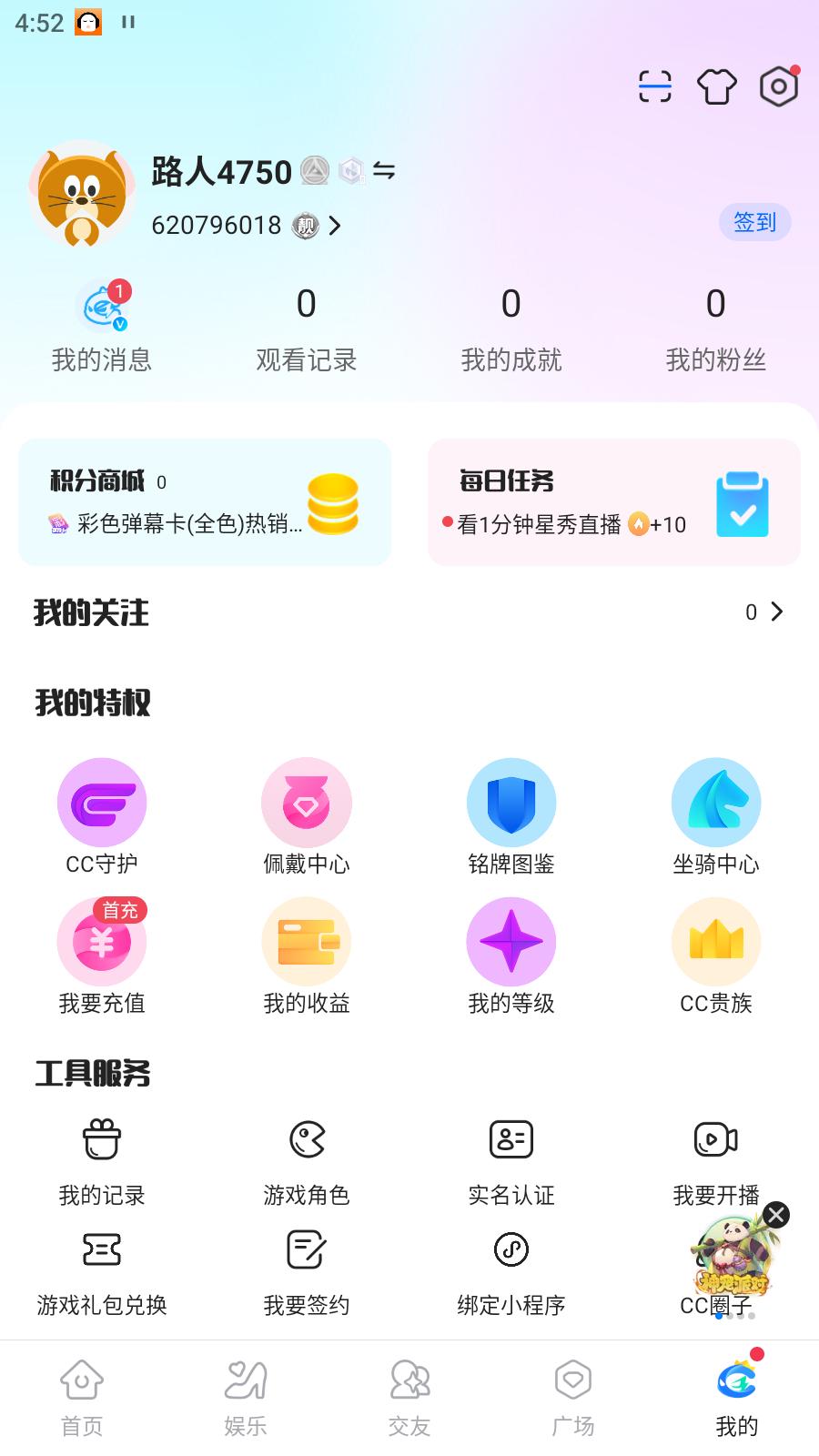Start streaming with 我要开播
Image resolution: width=819 pixels, height=1456 pixels.
pos(716,1159)
